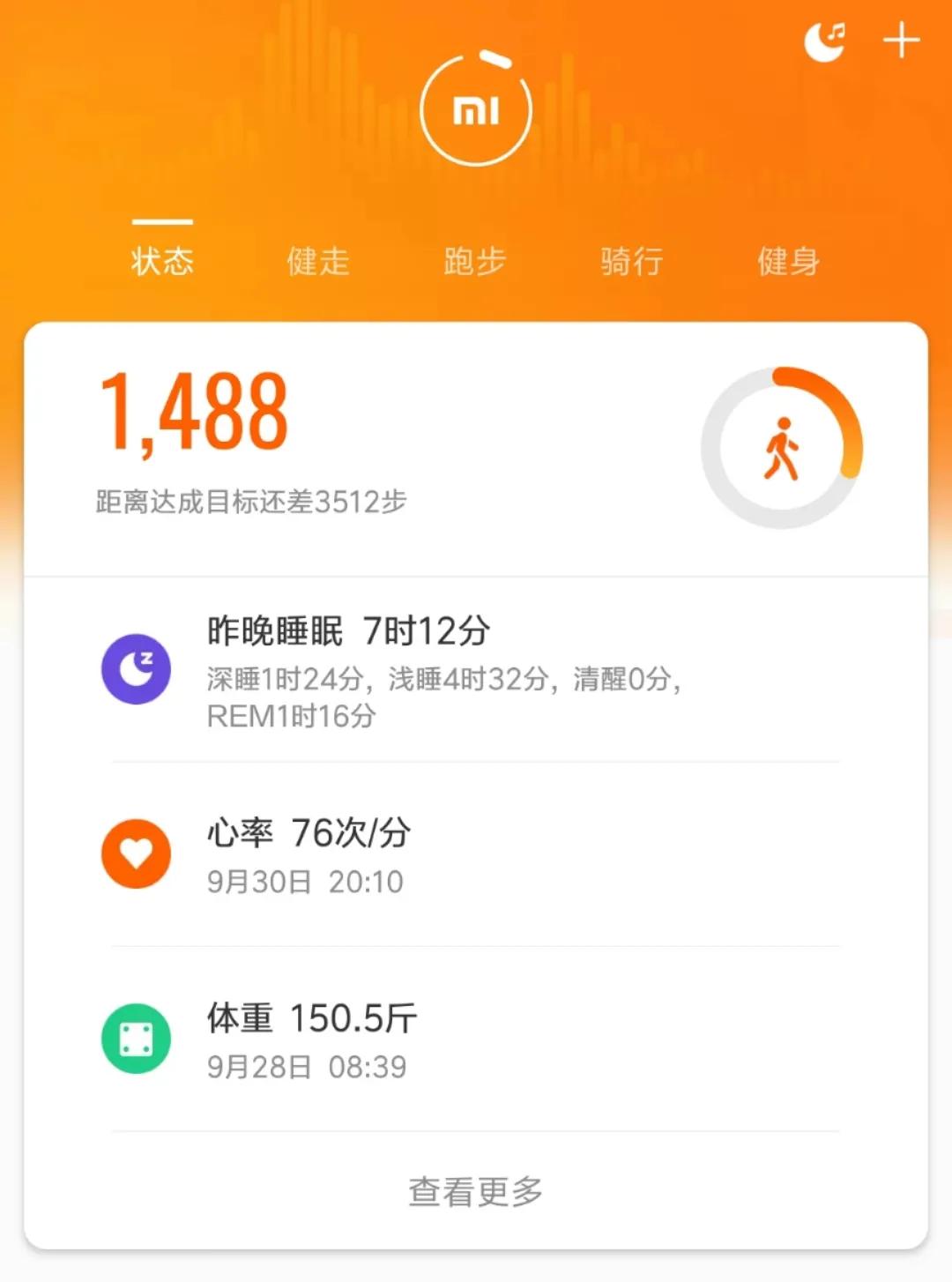
Task: Open the music control moon icon
Action: click(822, 39)
